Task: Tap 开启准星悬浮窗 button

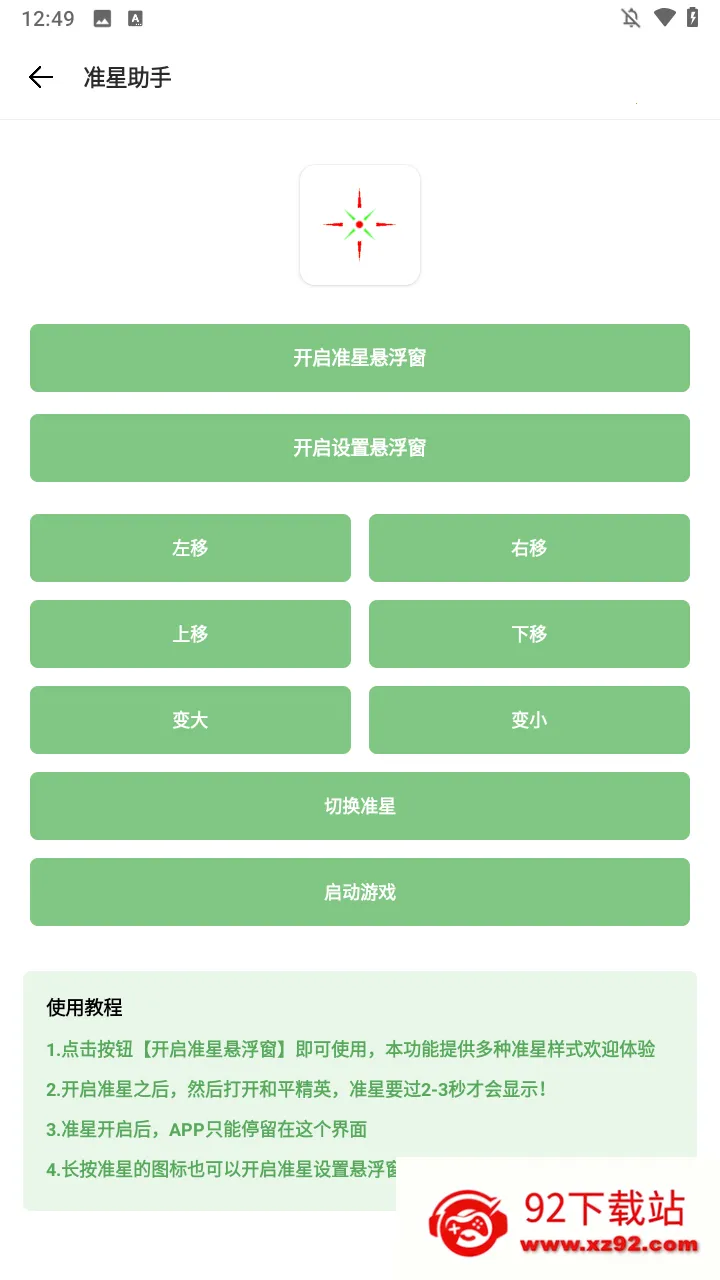Action: click(x=360, y=358)
